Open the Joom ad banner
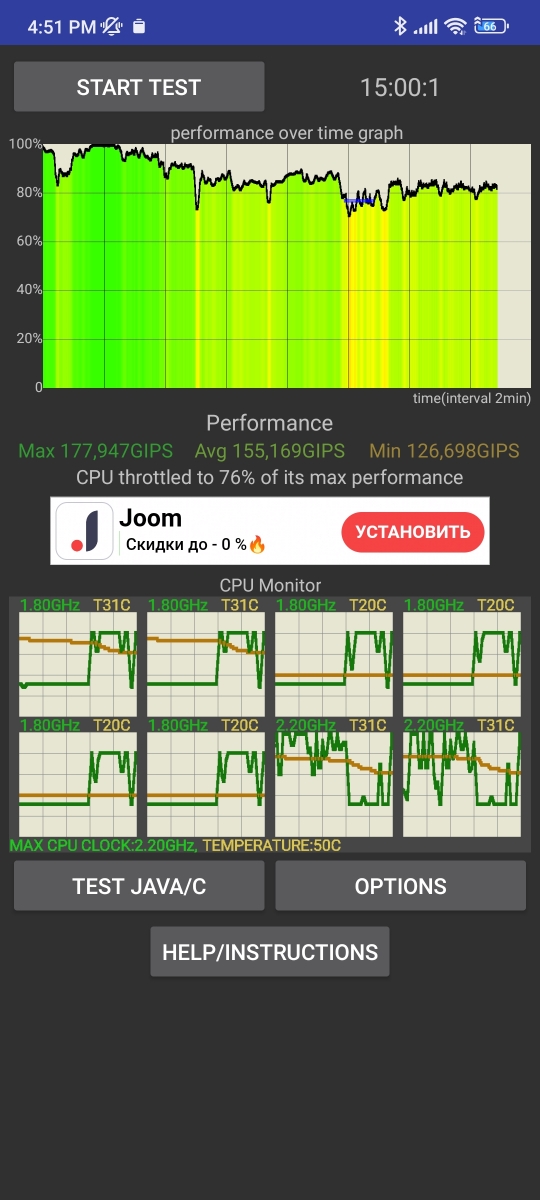 pyautogui.click(x=270, y=531)
